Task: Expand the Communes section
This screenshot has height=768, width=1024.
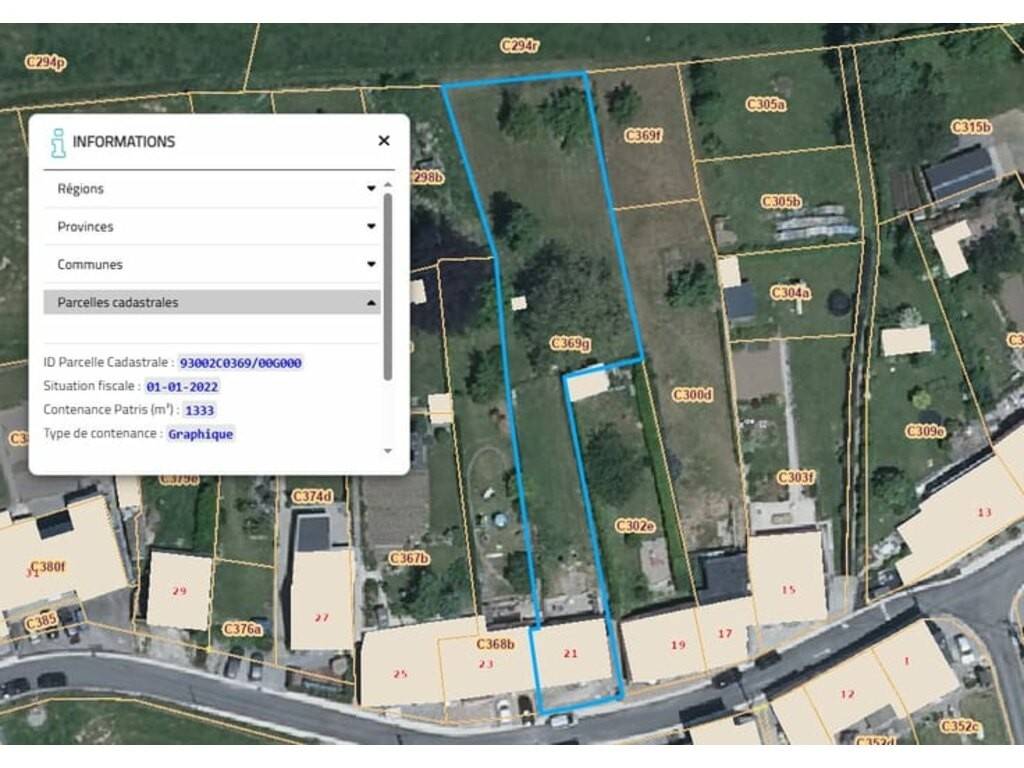Action: pyautogui.click(x=212, y=265)
